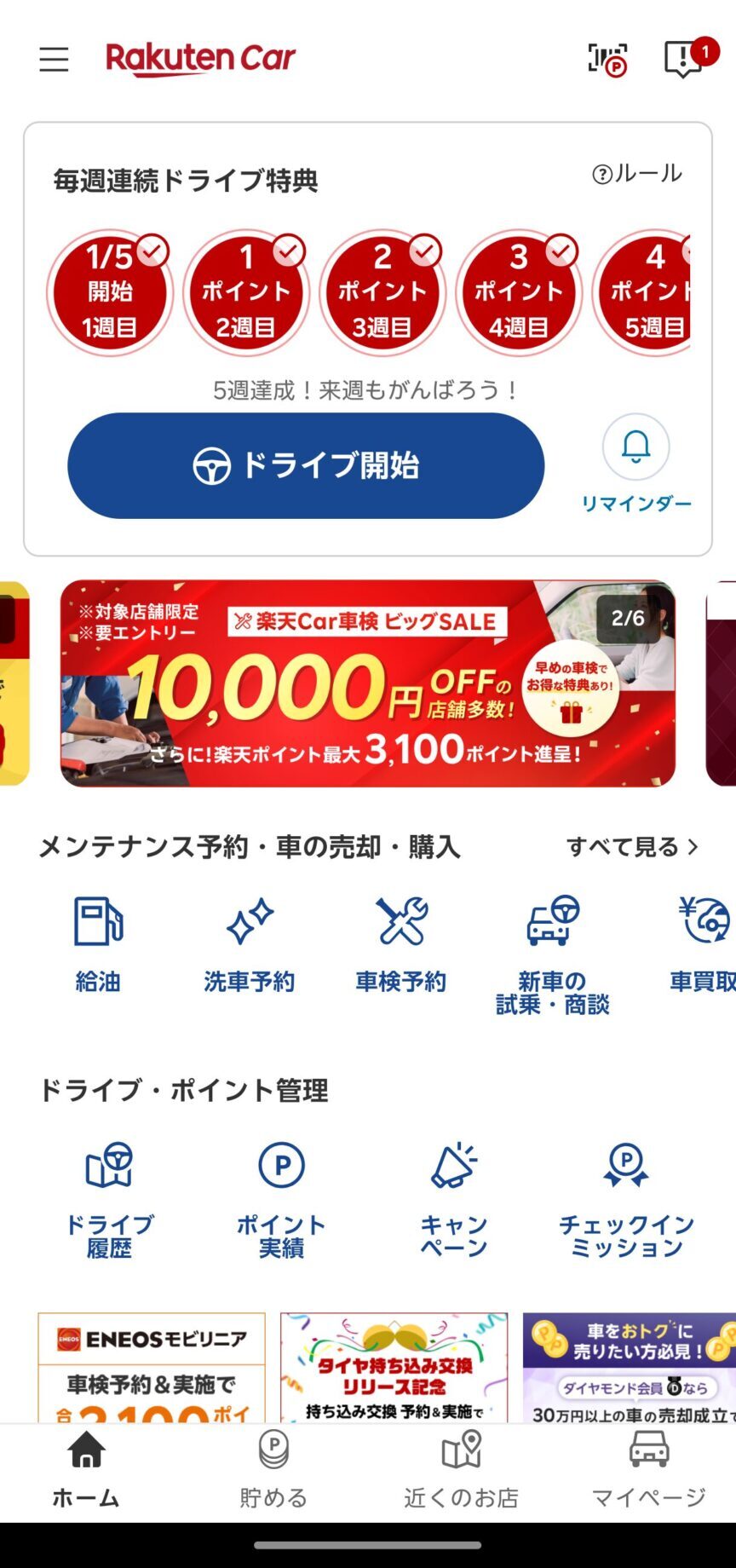
Task: Select the 4週目 week stamp circle
Action: click(x=519, y=291)
